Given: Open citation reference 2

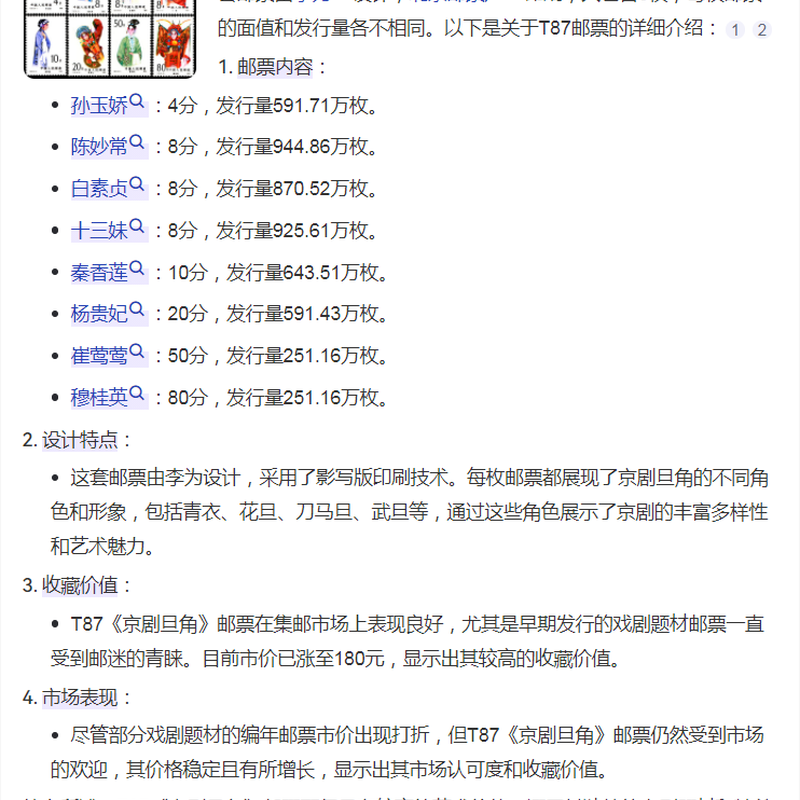Looking at the screenshot, I should (x=762, y=30).
